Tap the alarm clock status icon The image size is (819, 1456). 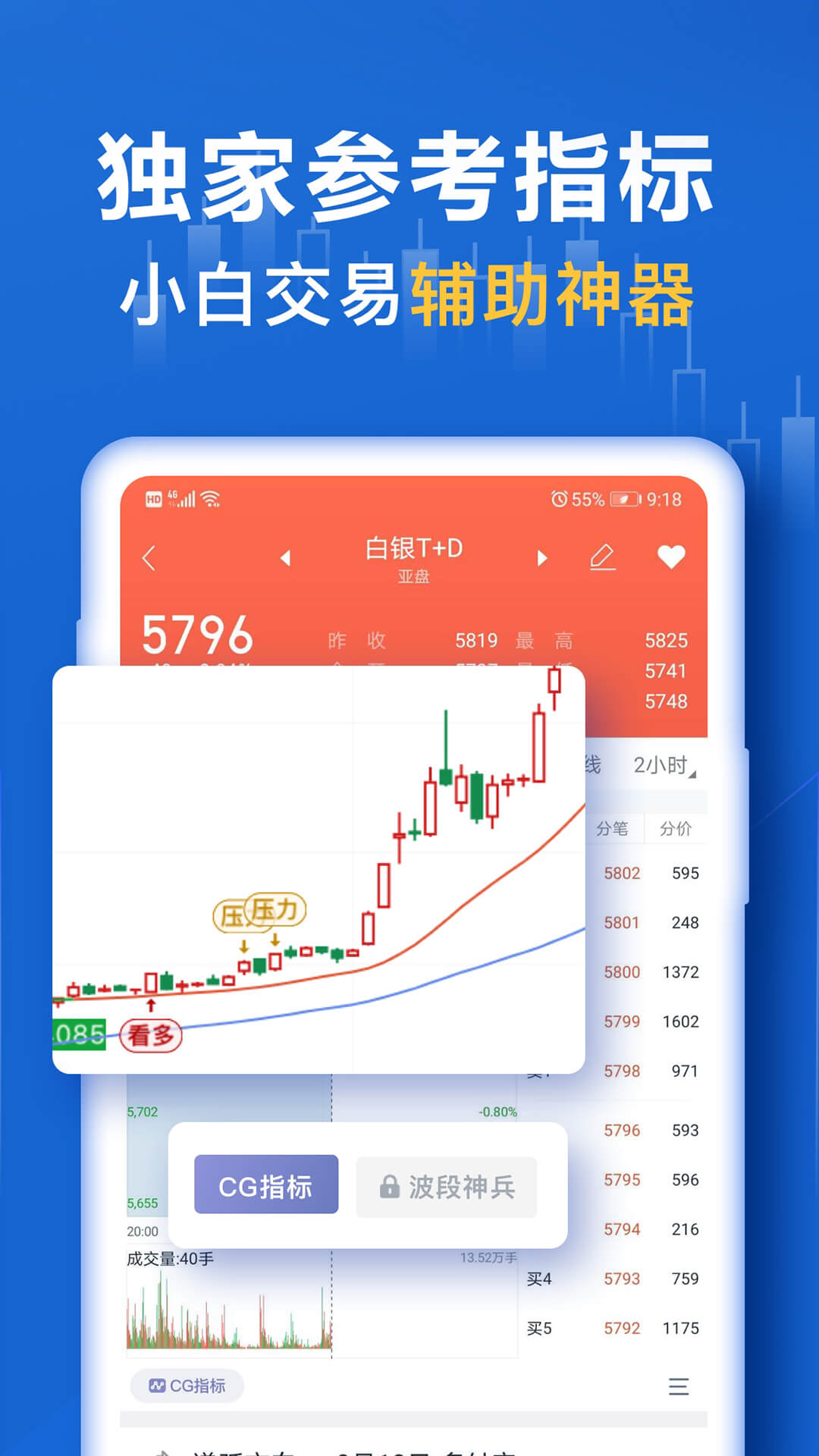pos(559,500)
